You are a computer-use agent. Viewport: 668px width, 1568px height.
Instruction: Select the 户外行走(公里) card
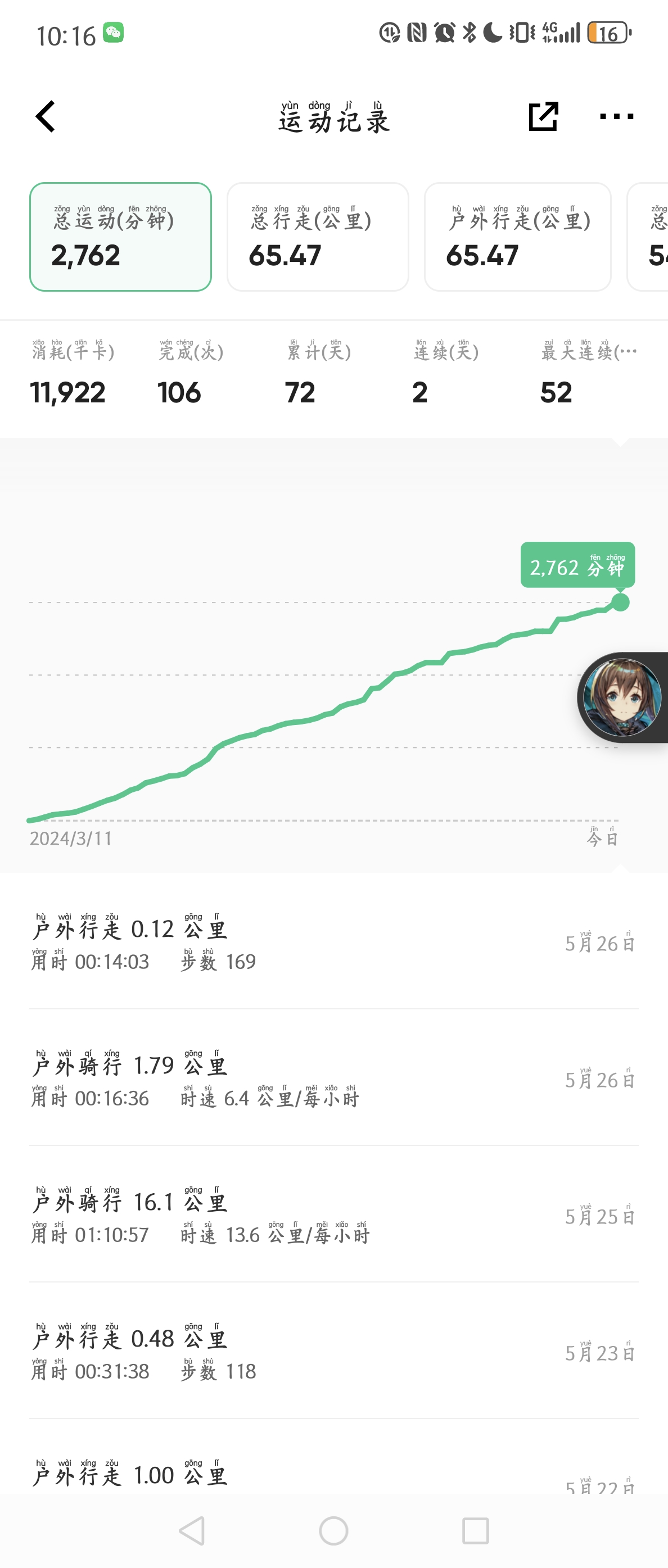click(517, 237)
